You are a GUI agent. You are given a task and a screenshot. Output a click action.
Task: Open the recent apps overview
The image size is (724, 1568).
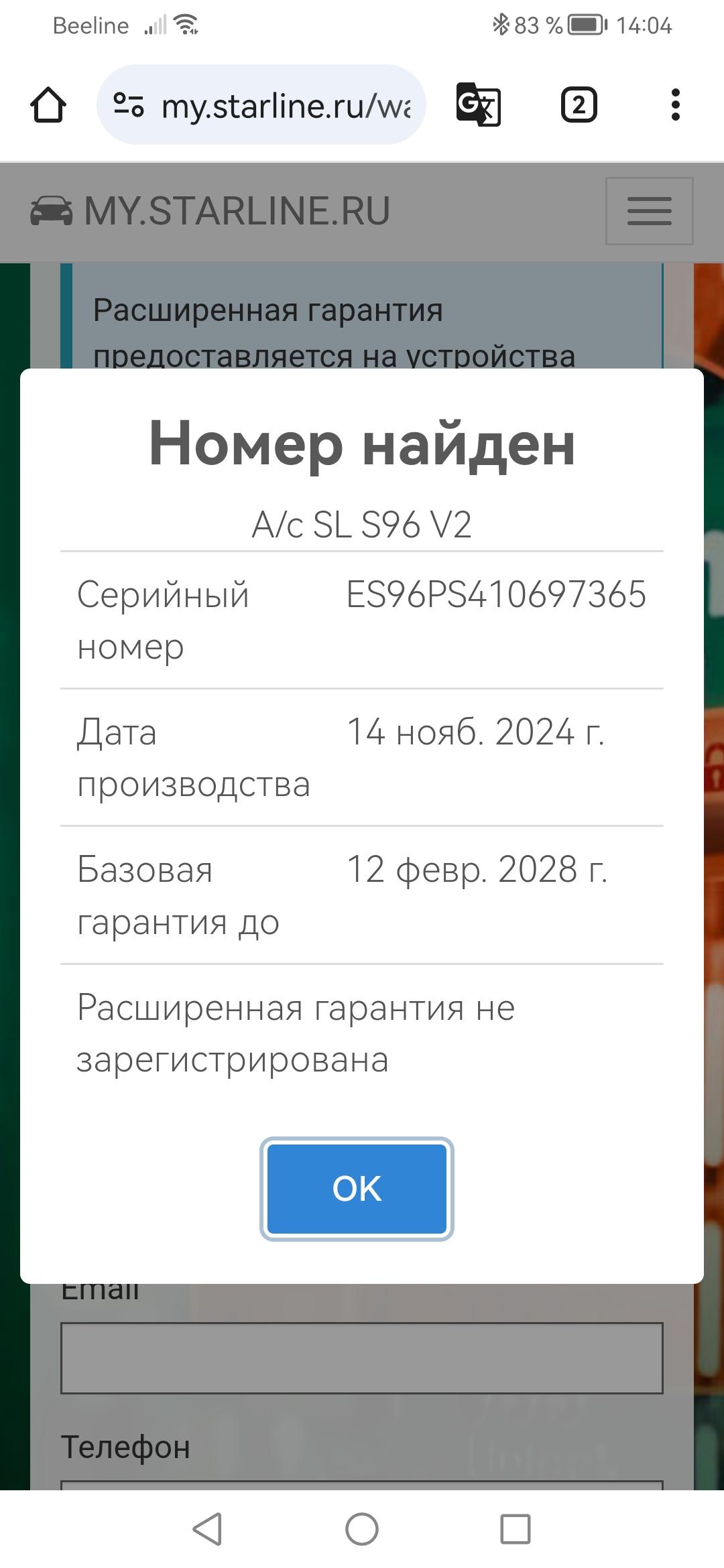click(x=515, y=1529)
